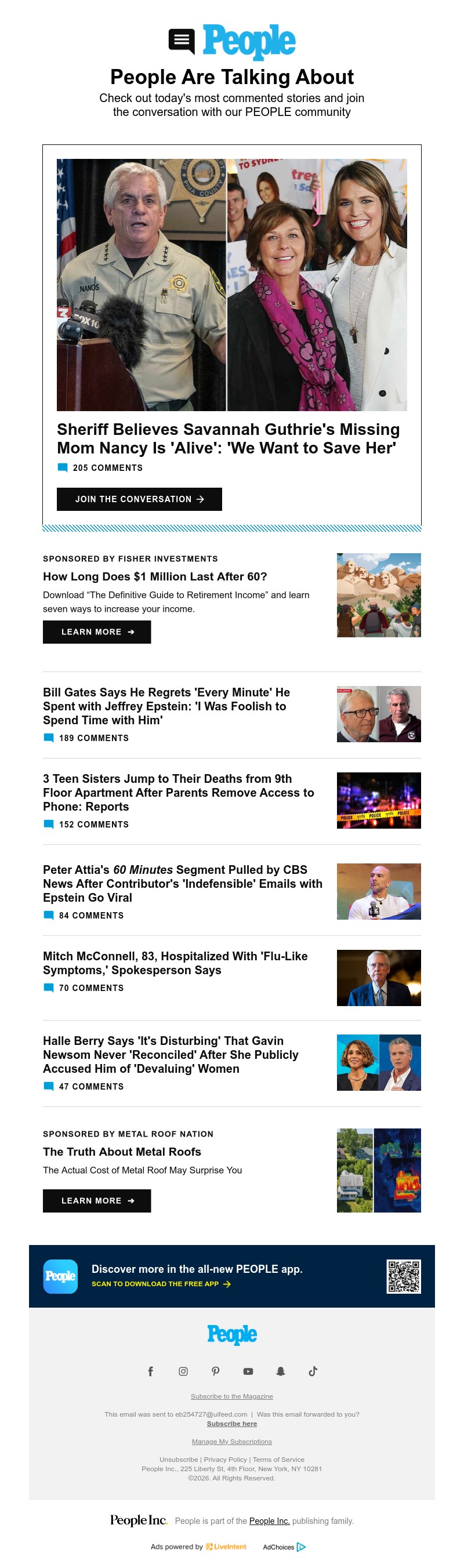The width and height of the screenshot is (464, 1568).
Task: Open the Sheriff Savannah Guthrie story headline
Action: click(x=228, y=438)
